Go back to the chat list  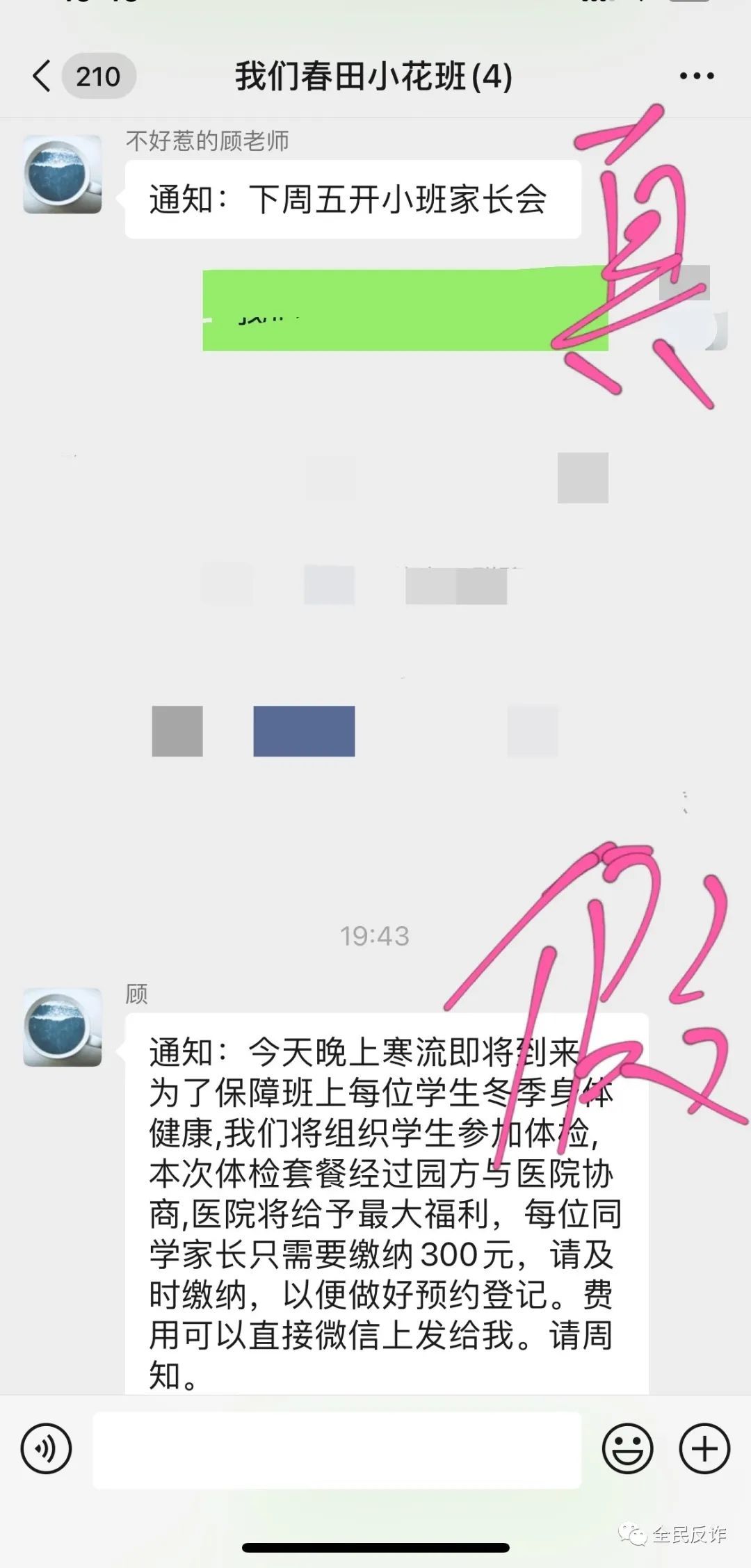43,76
